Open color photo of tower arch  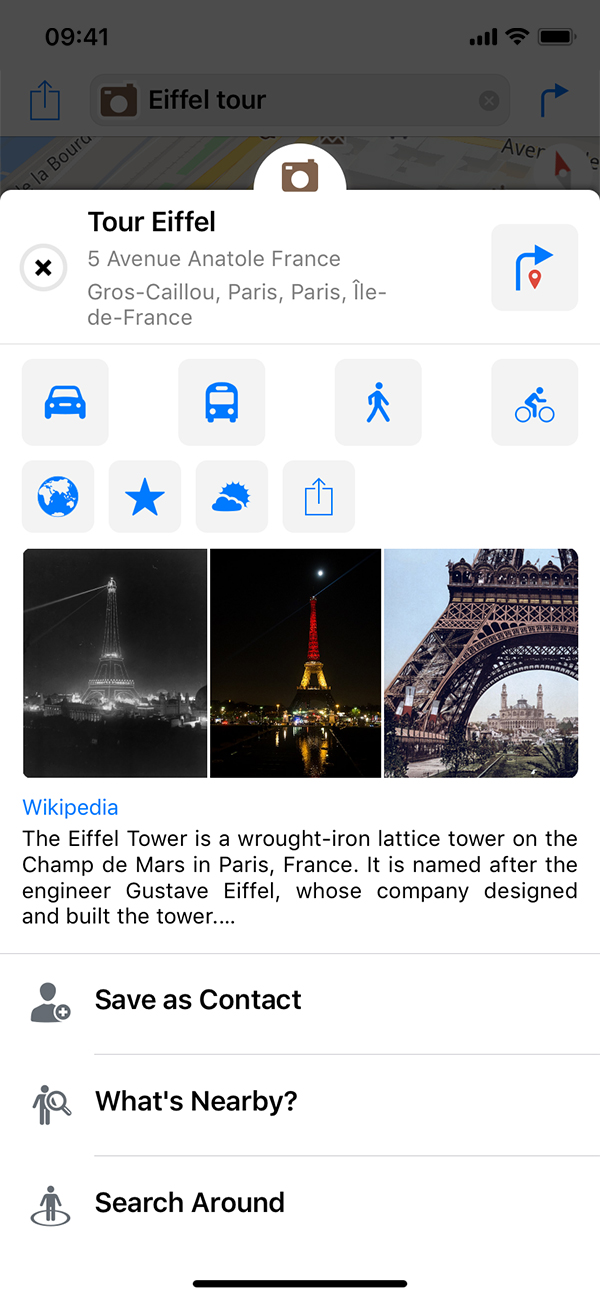[x=481, y=663]
